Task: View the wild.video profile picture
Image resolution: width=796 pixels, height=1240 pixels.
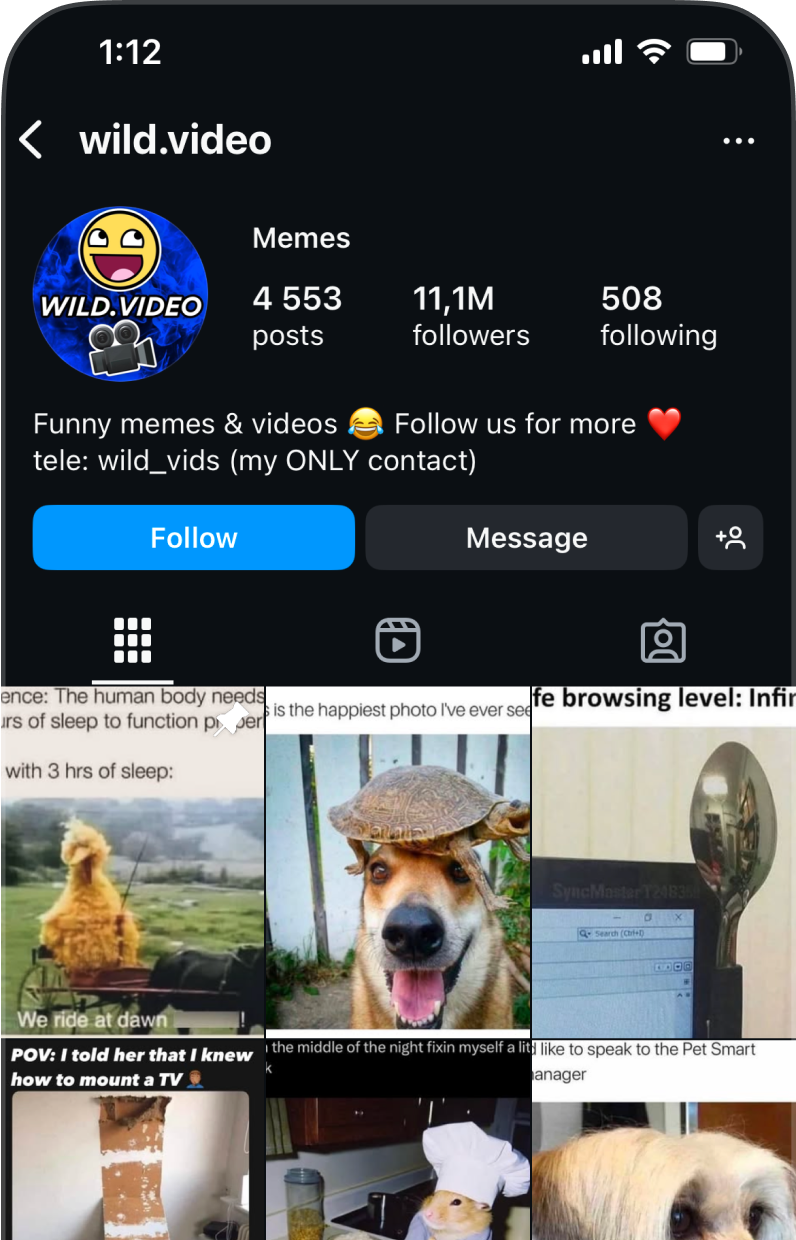Action: click(120, 294)
